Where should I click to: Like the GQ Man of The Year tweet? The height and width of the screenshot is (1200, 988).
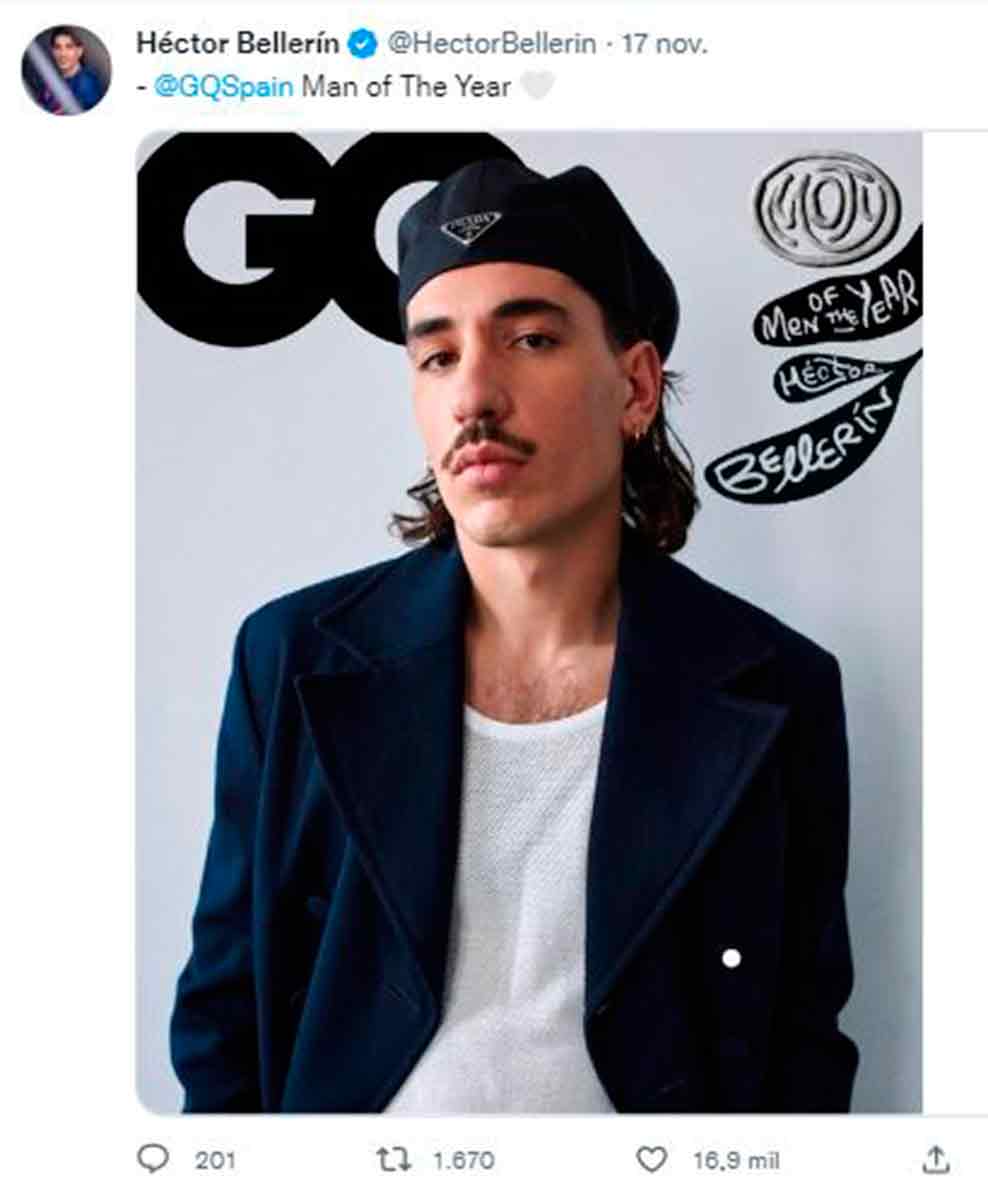pos(652,1160)
